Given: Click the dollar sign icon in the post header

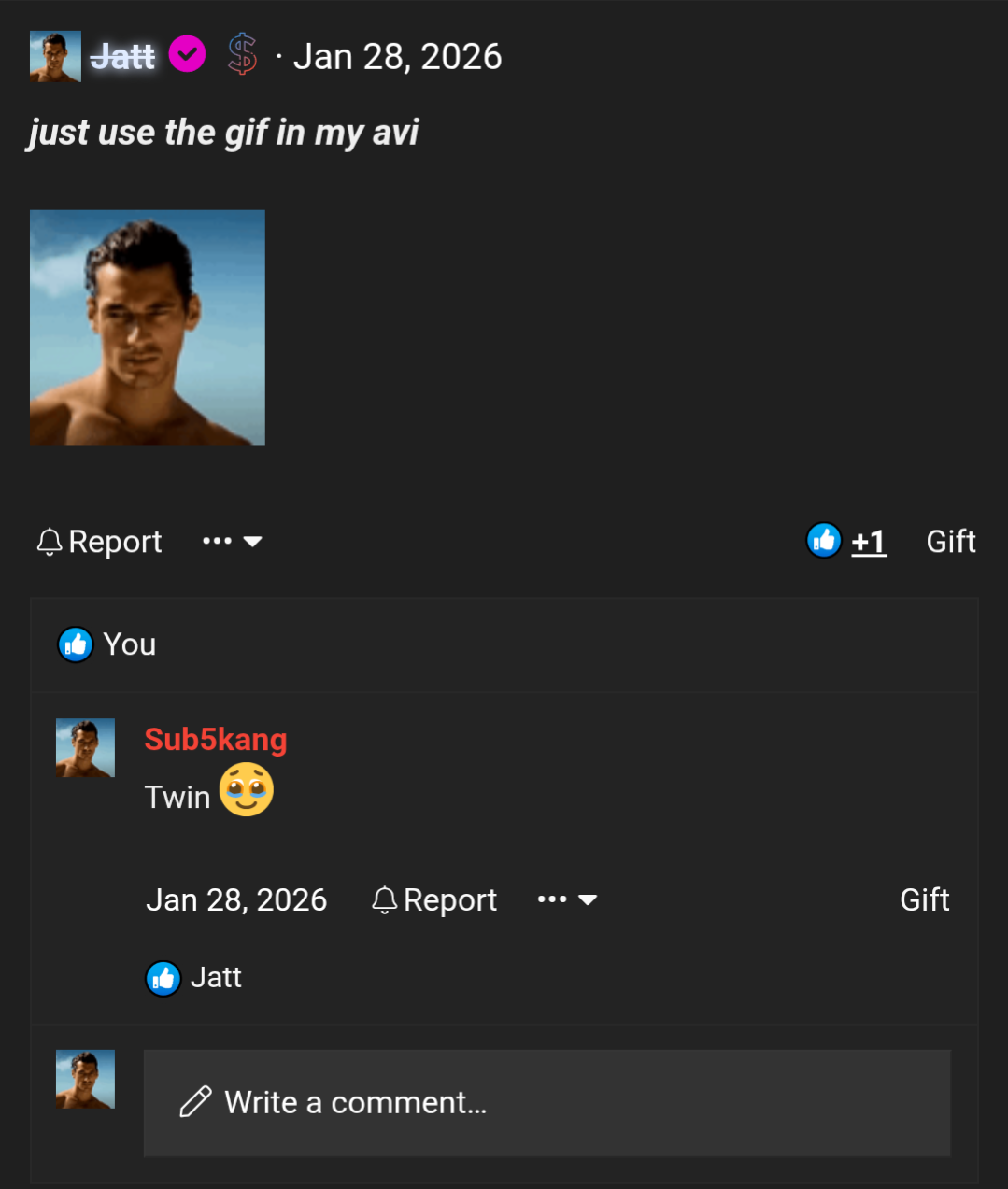Looking at the screenshot, I should pos(241,55).
